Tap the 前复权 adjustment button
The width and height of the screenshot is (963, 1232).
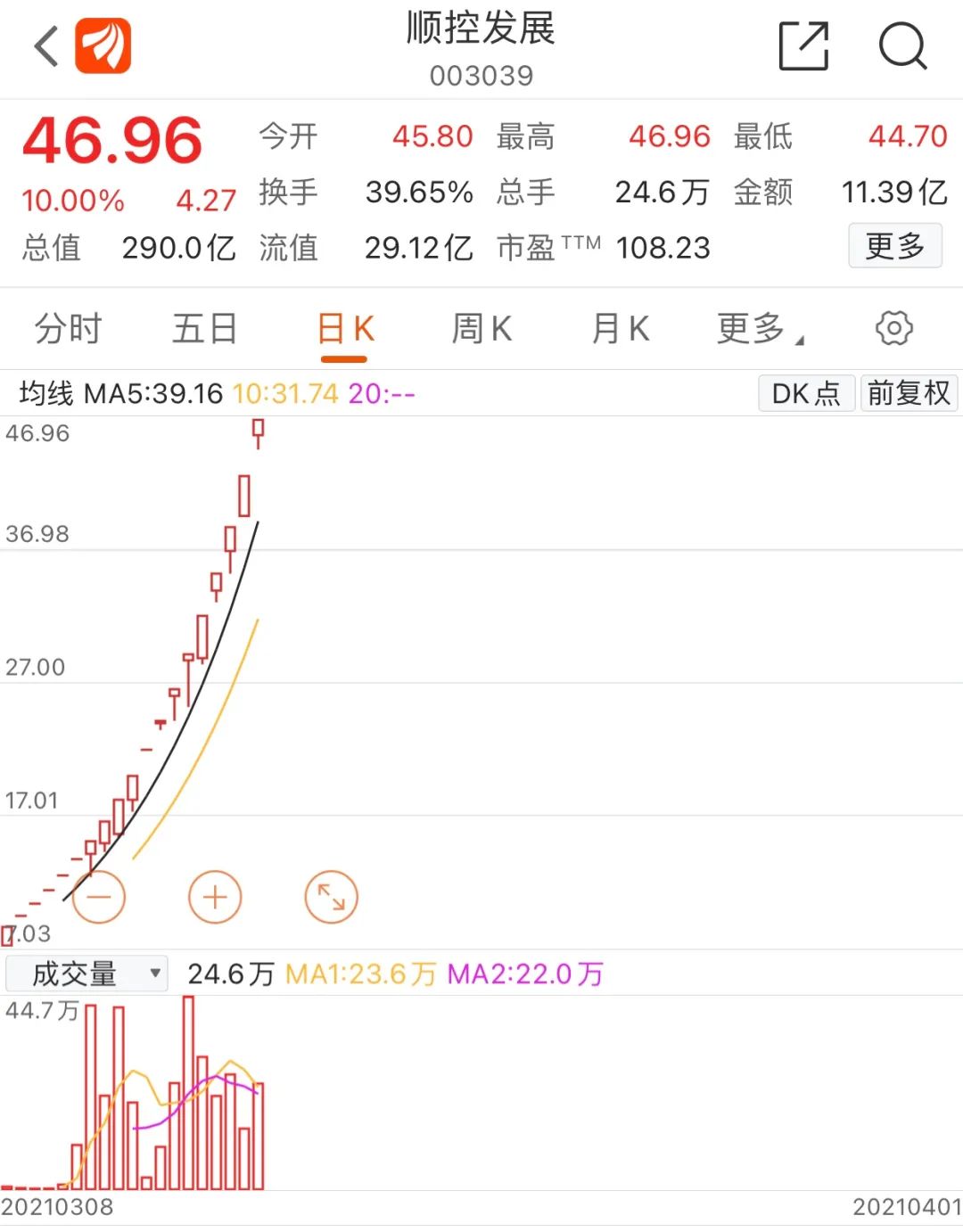[909, 393]
